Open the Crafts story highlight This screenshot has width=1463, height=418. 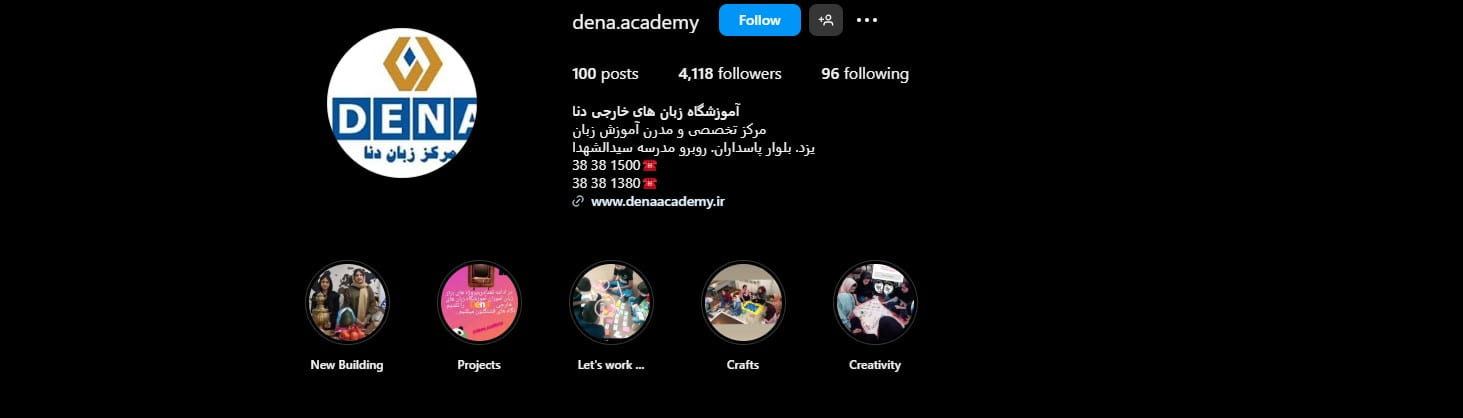(x=743, y=303)
